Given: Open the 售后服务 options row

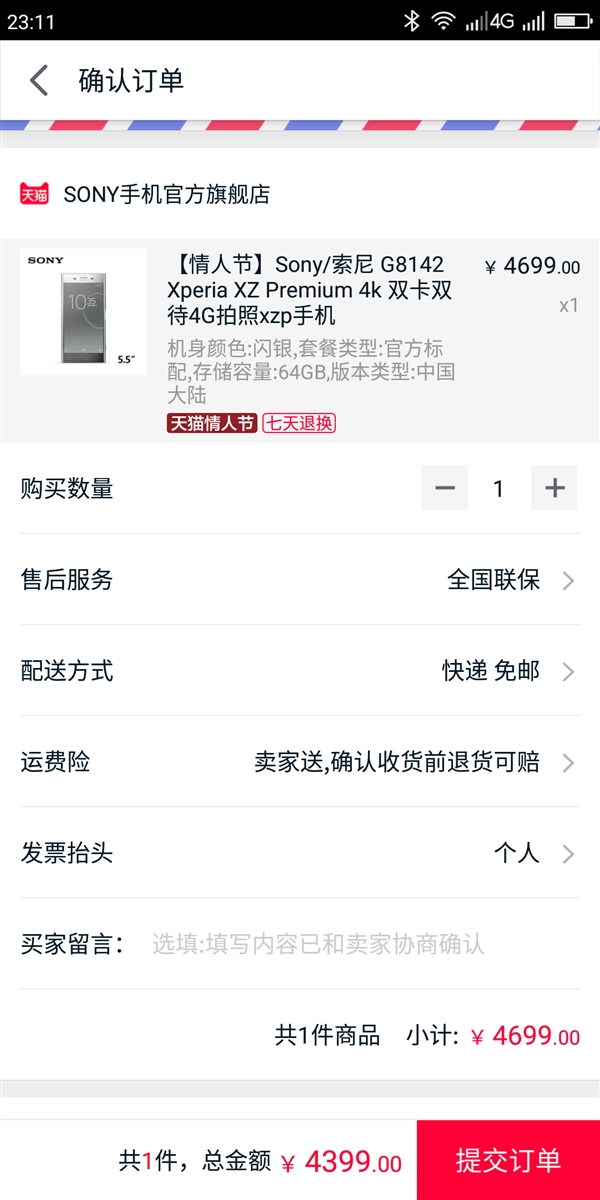Looking at the screenshot, I should pyautogui.click(x=300, y=580).
